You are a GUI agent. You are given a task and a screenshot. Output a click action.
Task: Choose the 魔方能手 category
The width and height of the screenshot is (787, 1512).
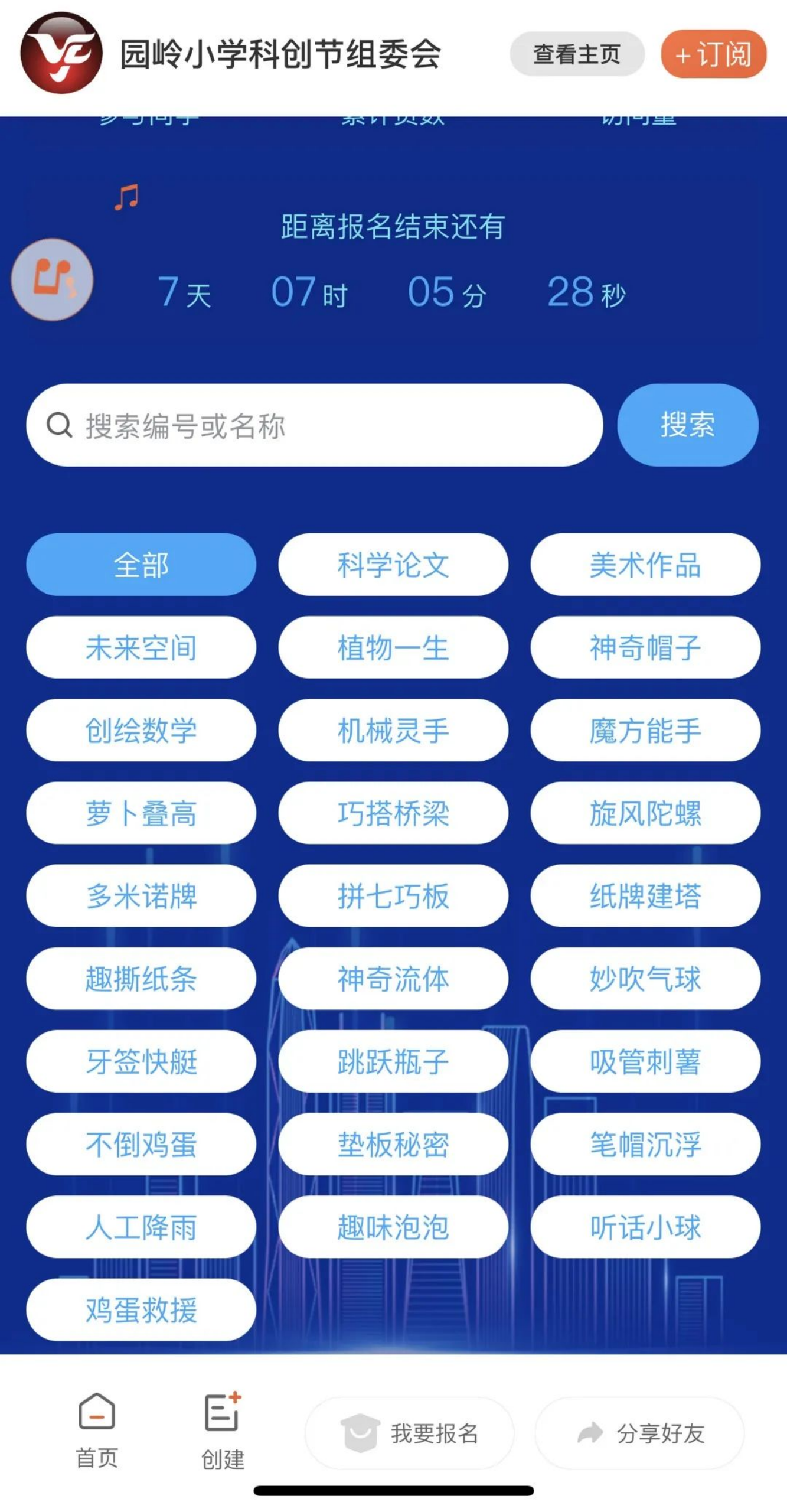645,729
